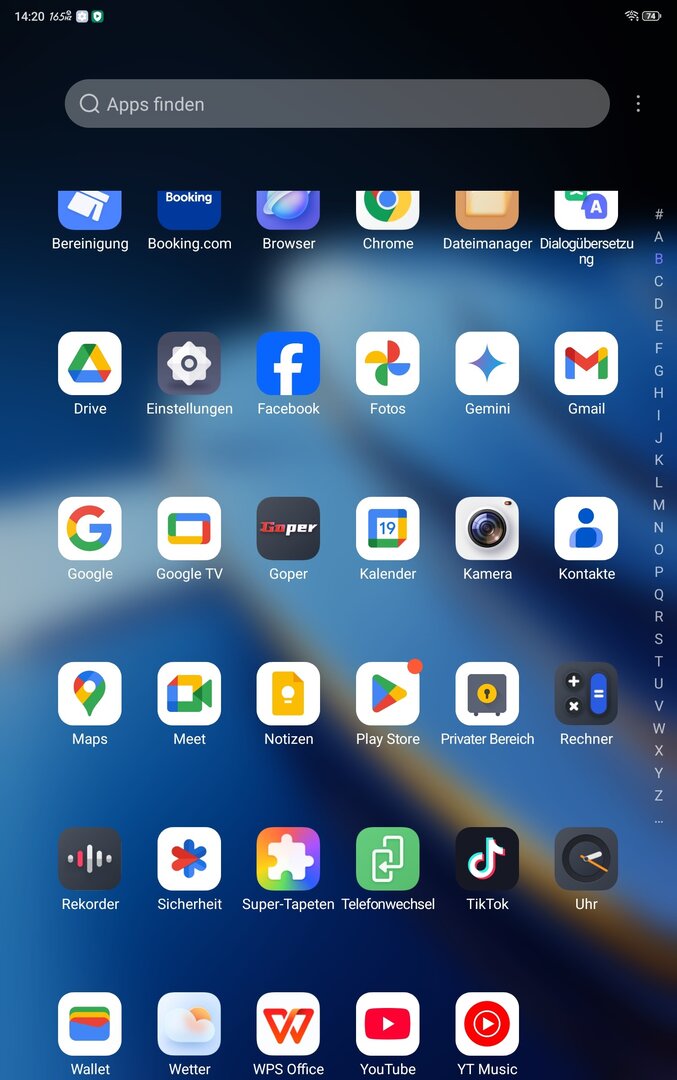Open the Kalender app
The height and width of the screenshot is (1080, 677).
(388, 530)
